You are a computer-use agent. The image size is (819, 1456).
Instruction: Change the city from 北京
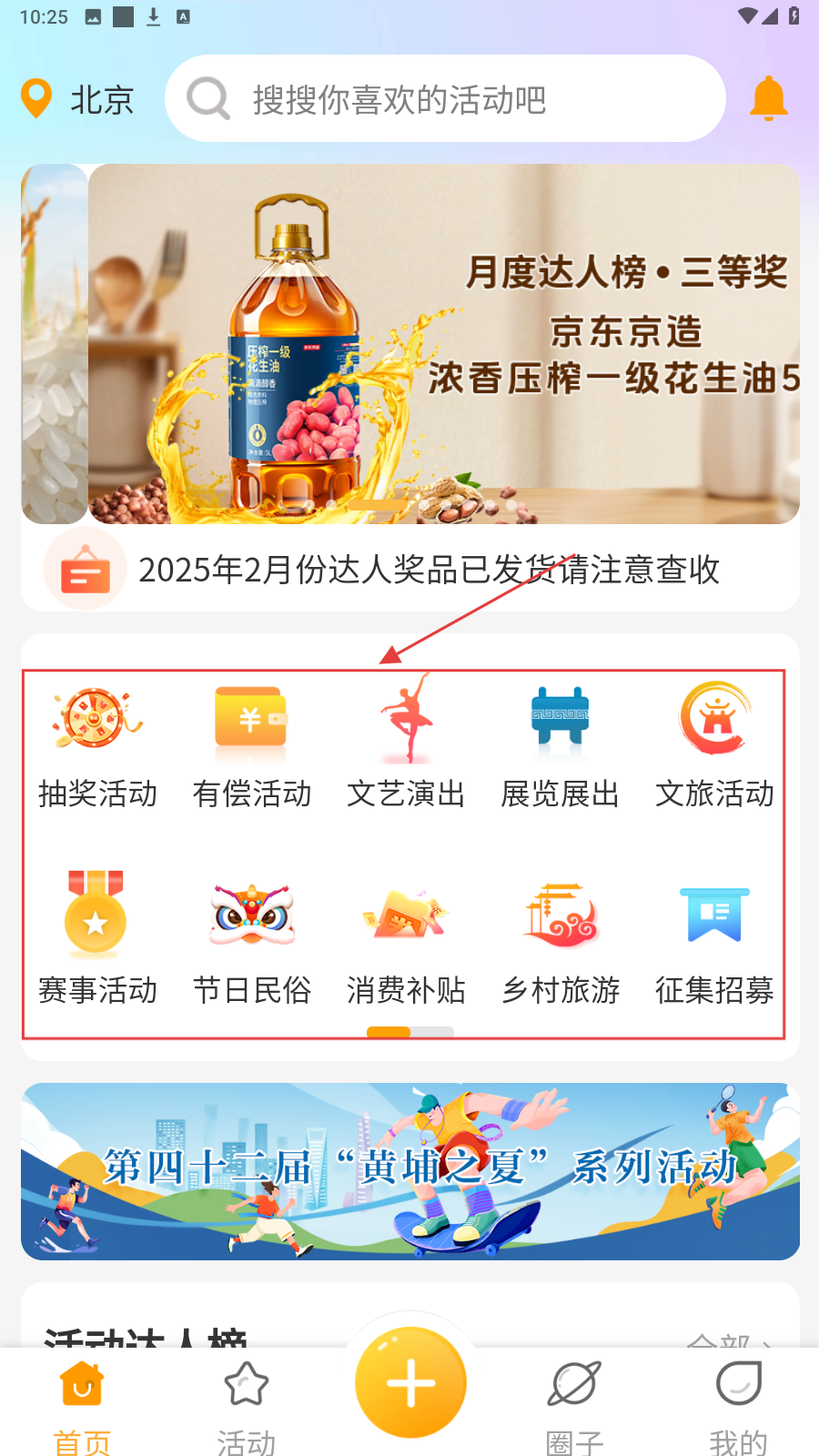[x=78, y=99]
